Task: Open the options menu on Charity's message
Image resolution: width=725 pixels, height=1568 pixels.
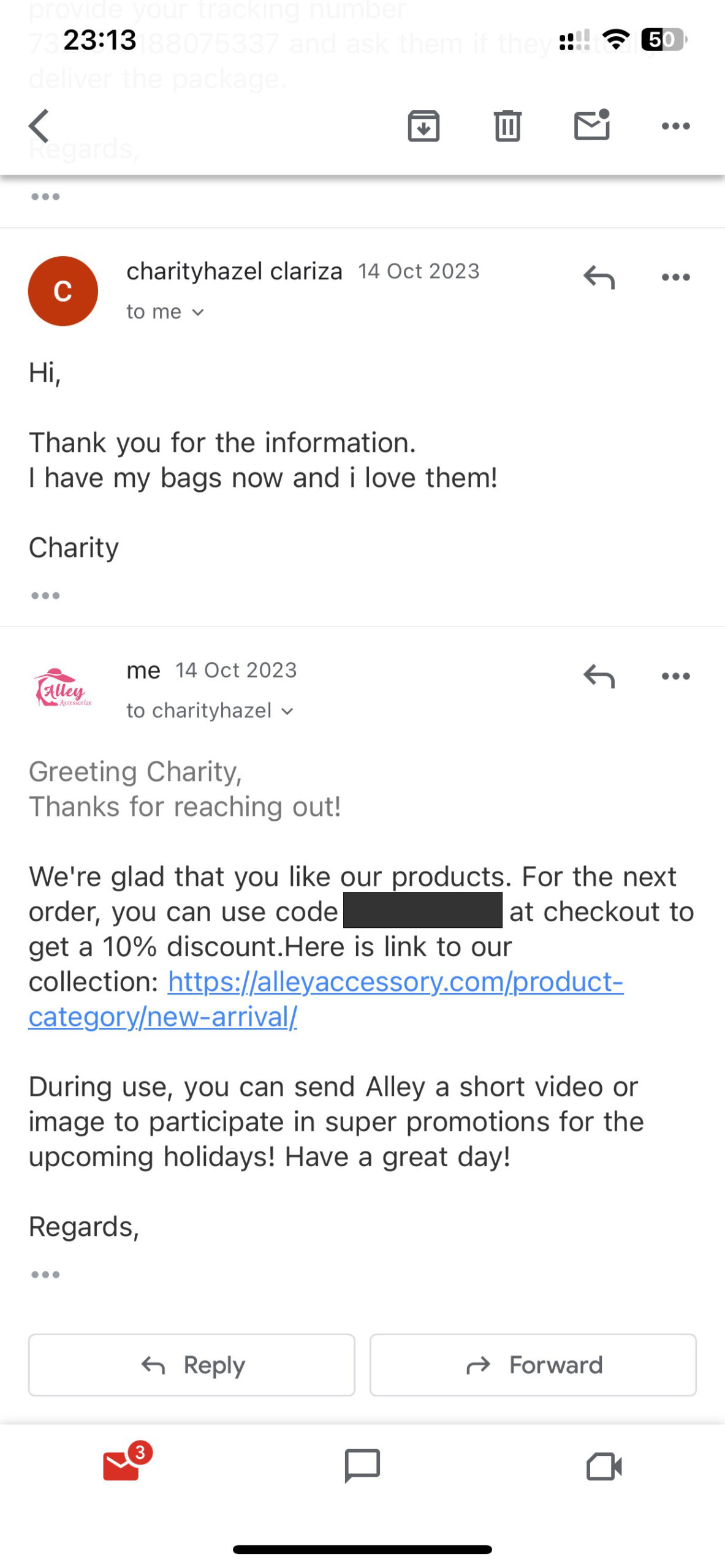Action: 675,277
